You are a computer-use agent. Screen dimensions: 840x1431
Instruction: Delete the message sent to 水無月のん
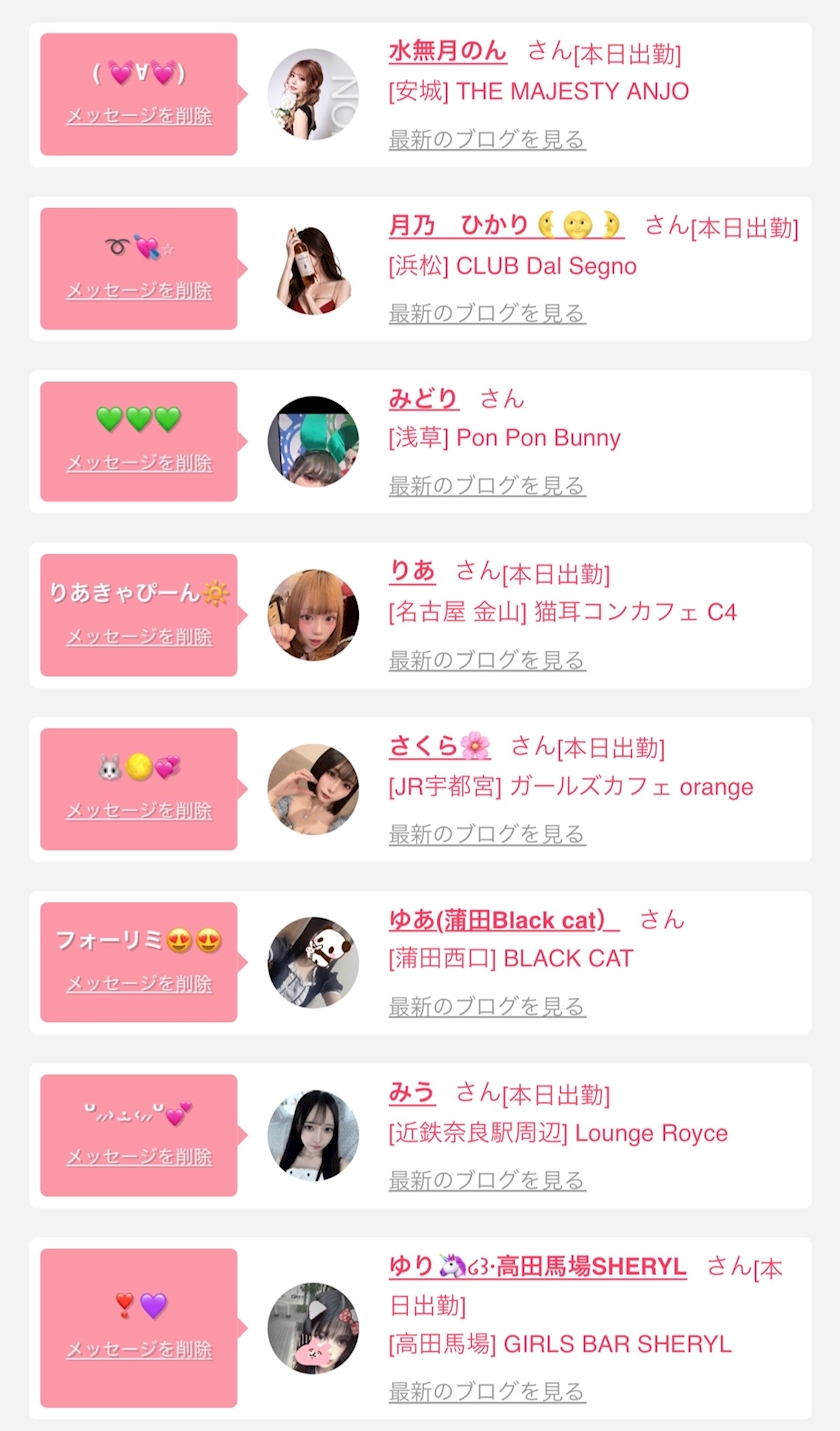[x=139, y=116]
